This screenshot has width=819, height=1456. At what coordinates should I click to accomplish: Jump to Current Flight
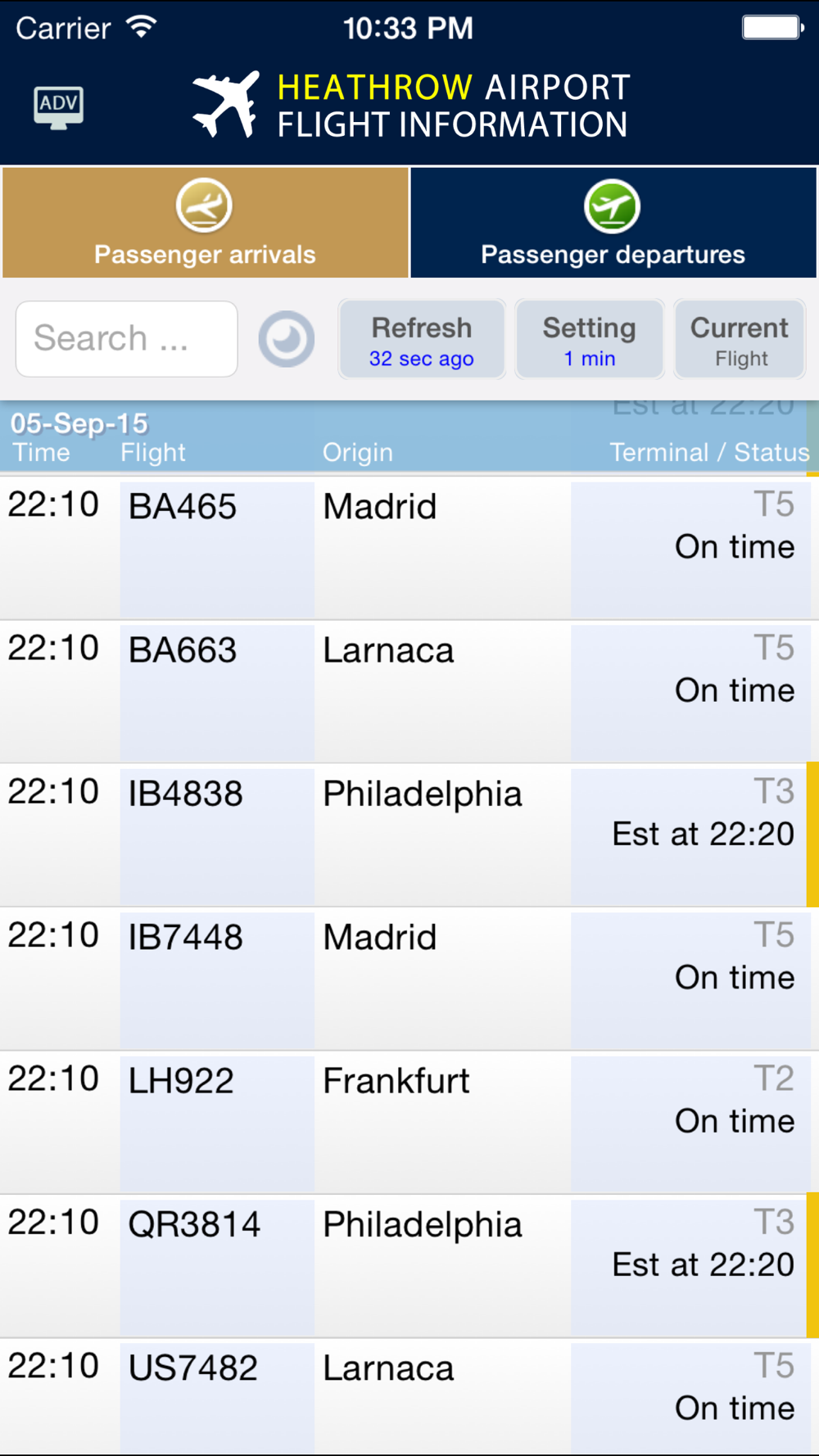(x=740, y=340)
